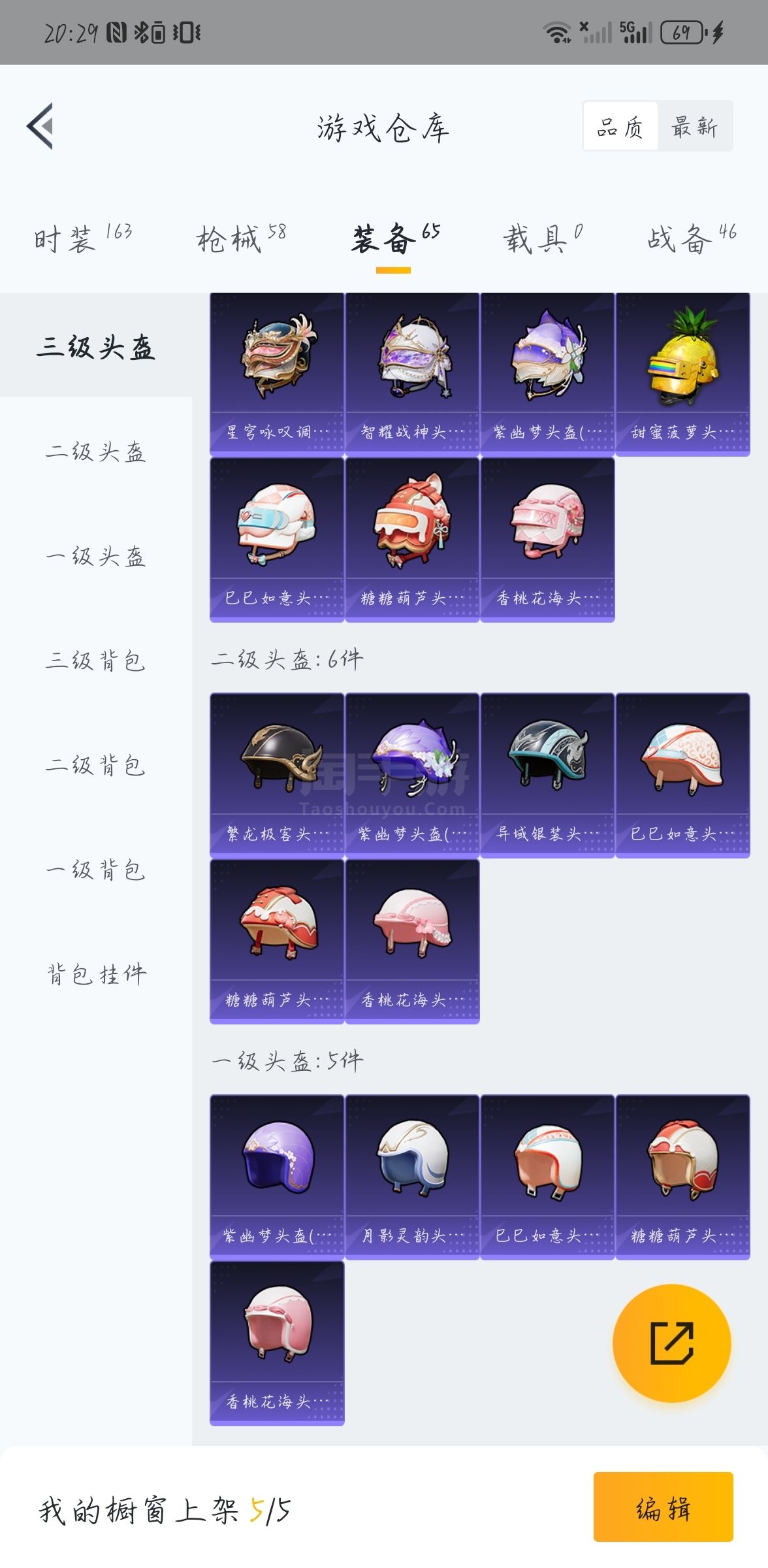Open the 繁龙极客 level-two helmet item

(x=277, y=776)
